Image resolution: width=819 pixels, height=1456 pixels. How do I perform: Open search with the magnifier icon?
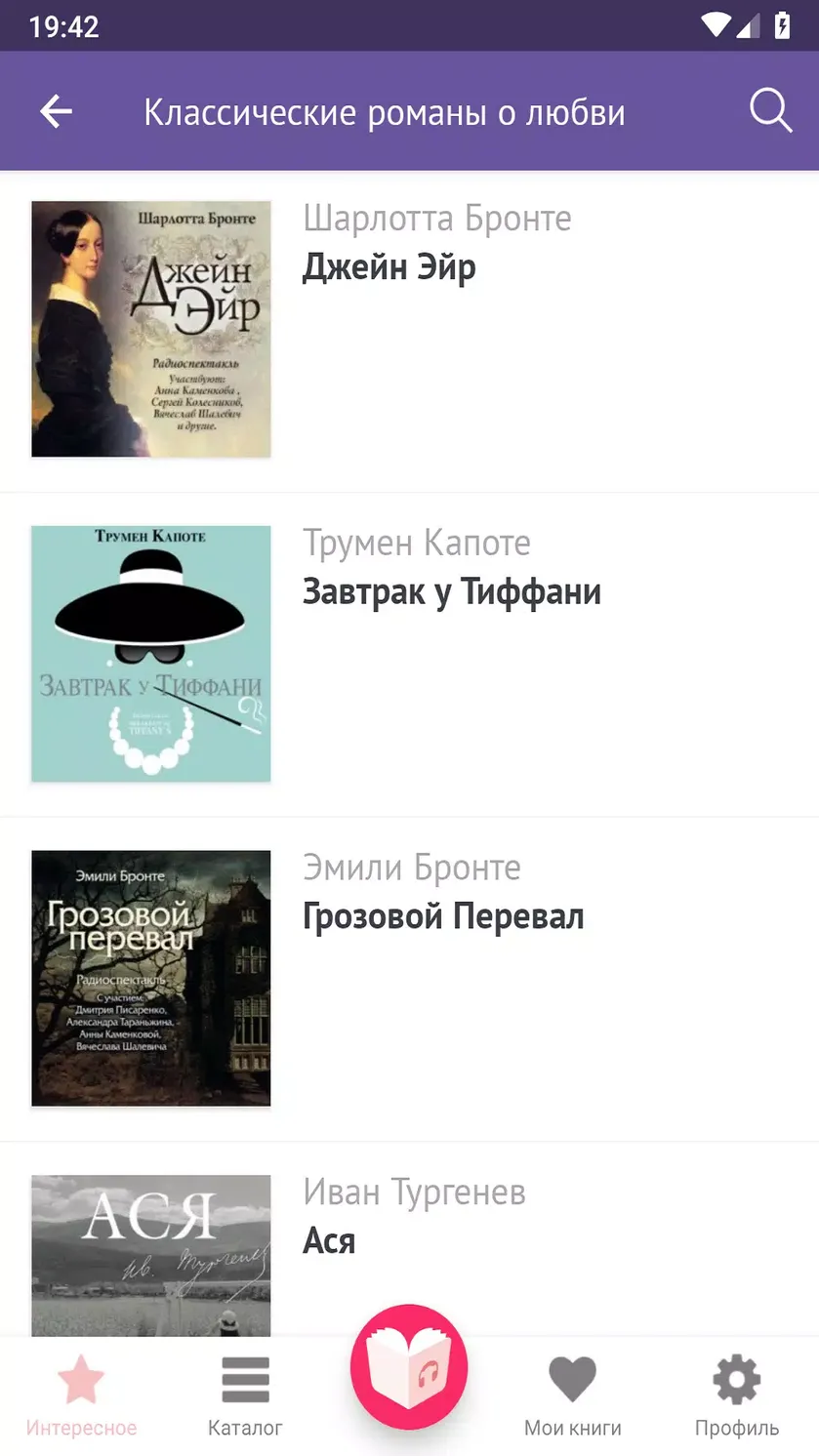click(x=770, y=111)
